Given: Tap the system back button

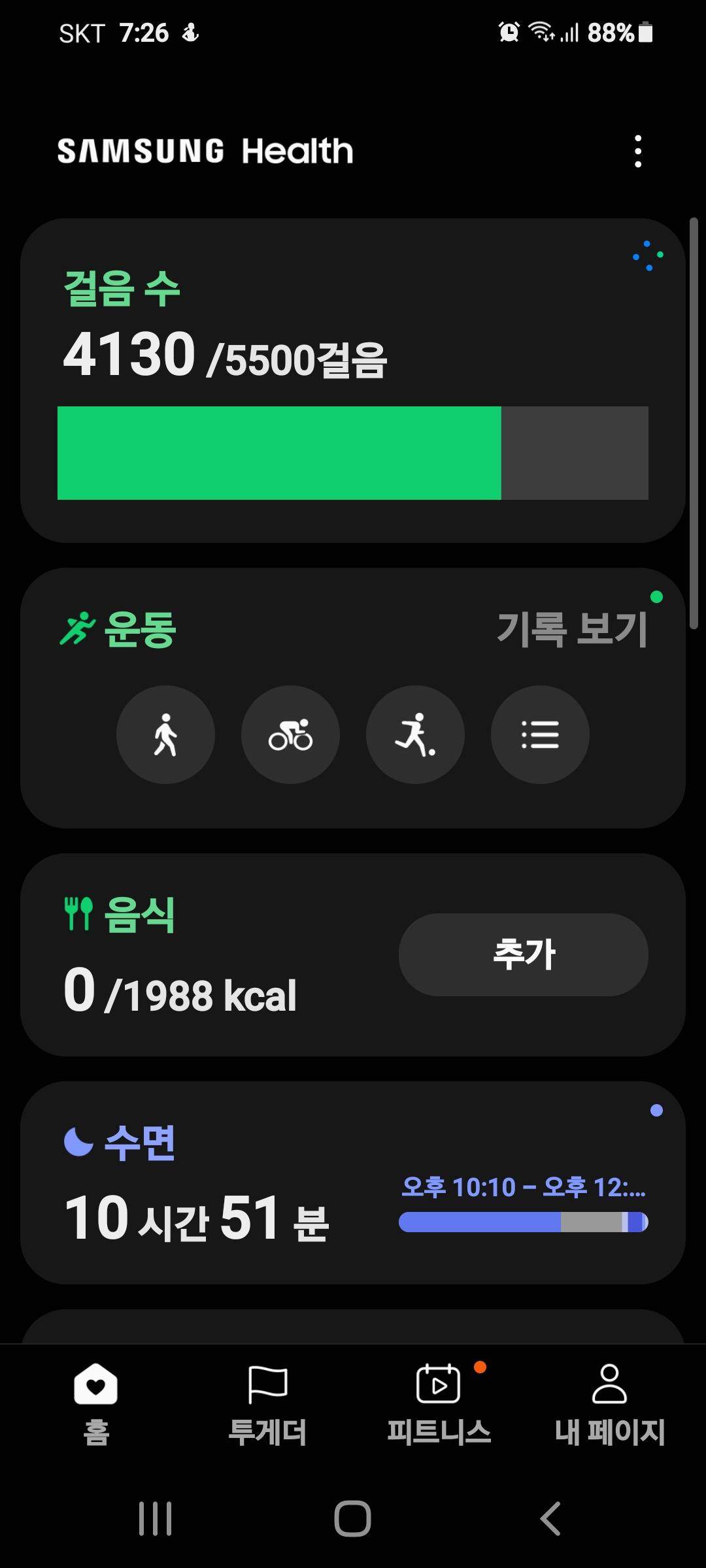Looking at the screenshot, I should pos(550,1518).
